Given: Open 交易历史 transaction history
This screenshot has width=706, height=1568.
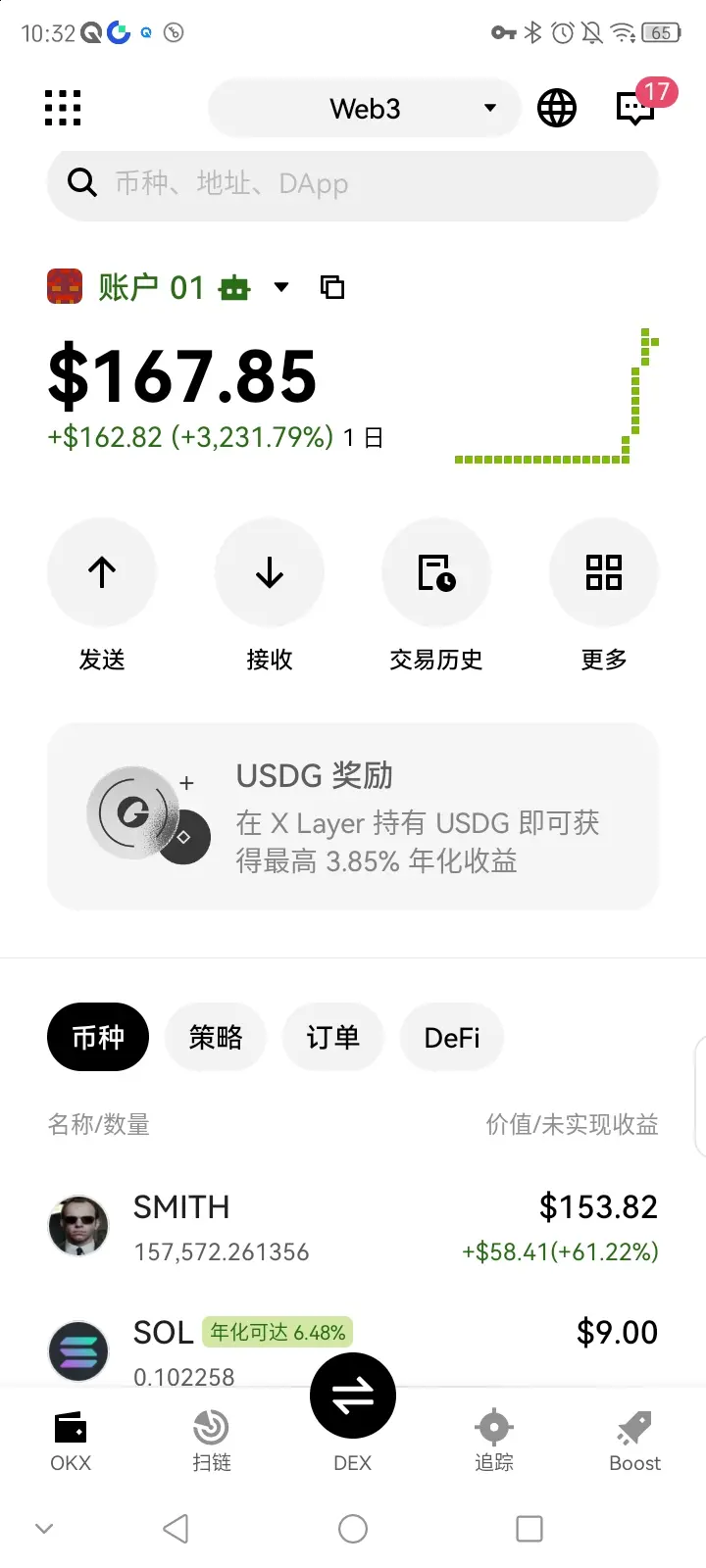Looking at the screenshot, I should pos(436,572).
